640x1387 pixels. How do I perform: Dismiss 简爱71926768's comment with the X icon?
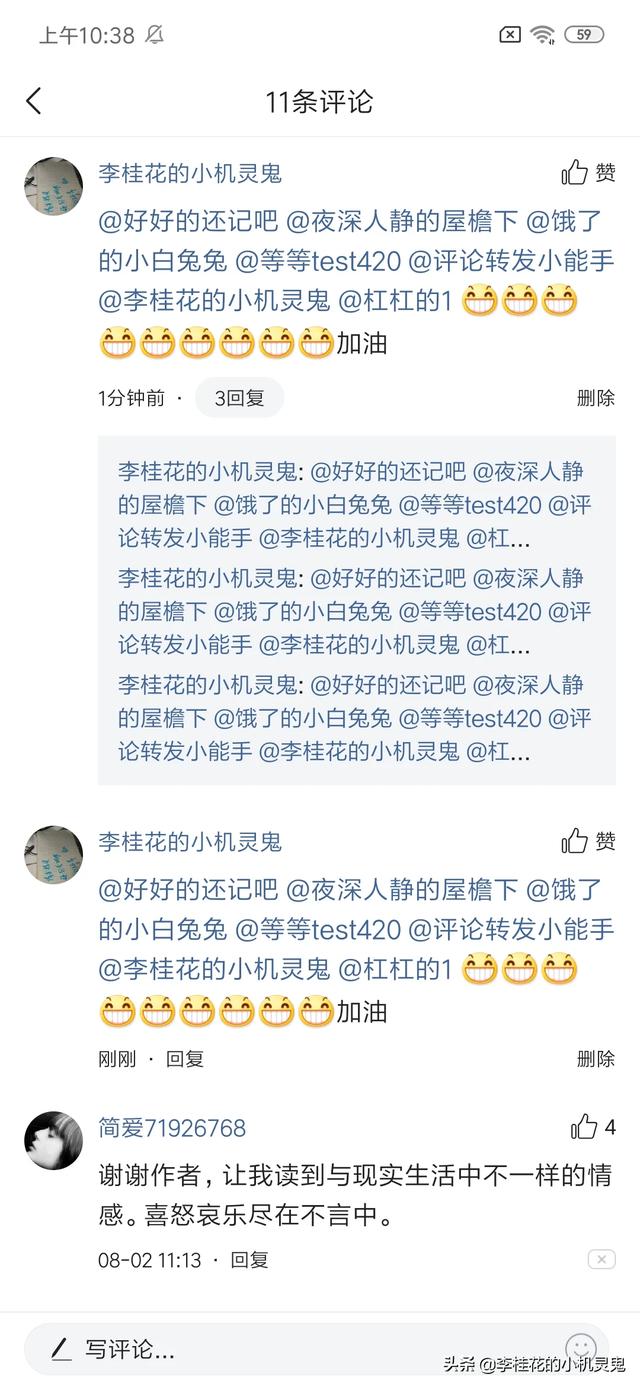[601, 1260]
